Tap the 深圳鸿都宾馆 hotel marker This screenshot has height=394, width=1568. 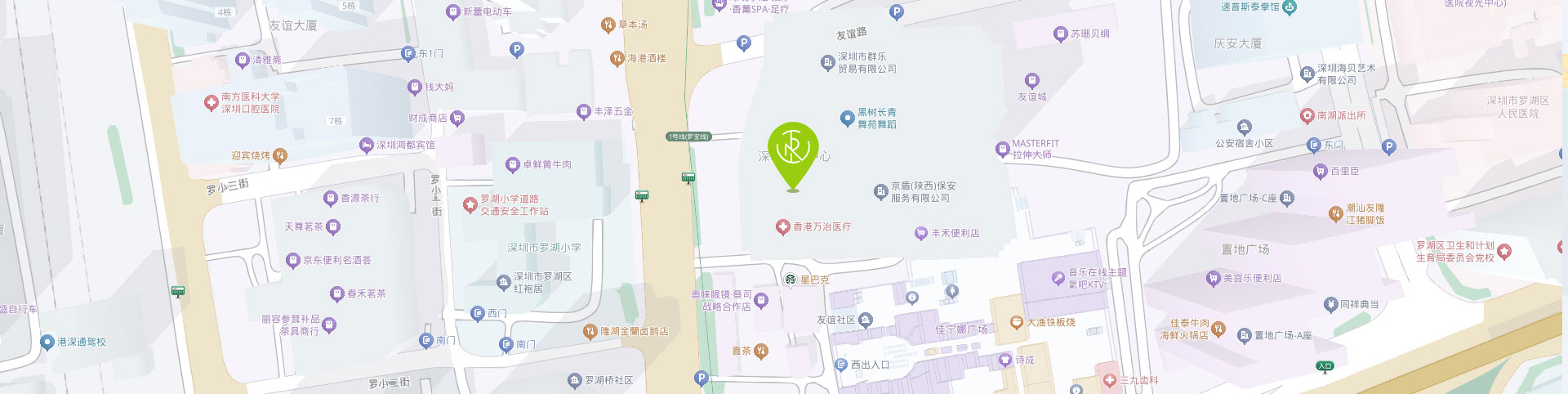point(366,145)
